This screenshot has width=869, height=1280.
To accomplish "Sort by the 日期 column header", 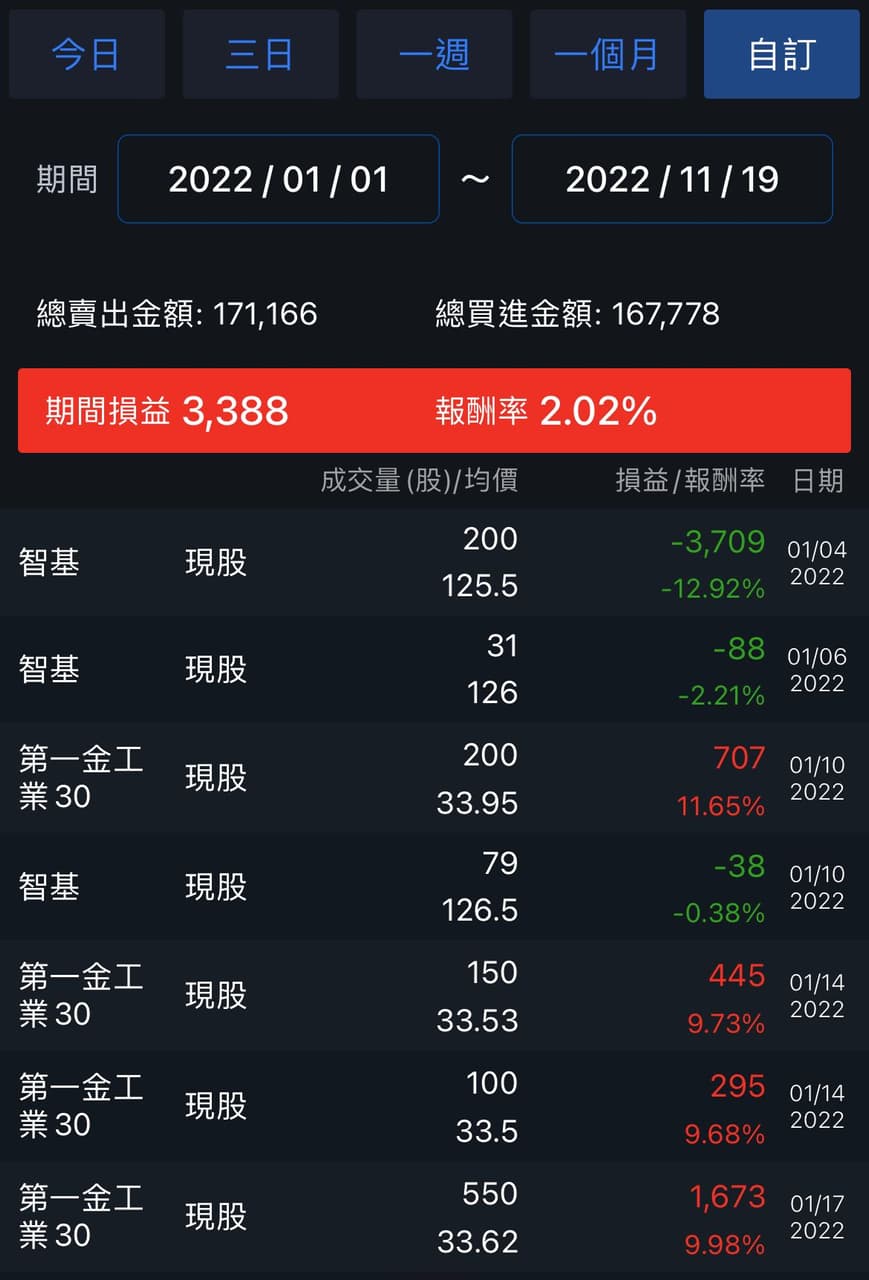I will pos(817,481).
